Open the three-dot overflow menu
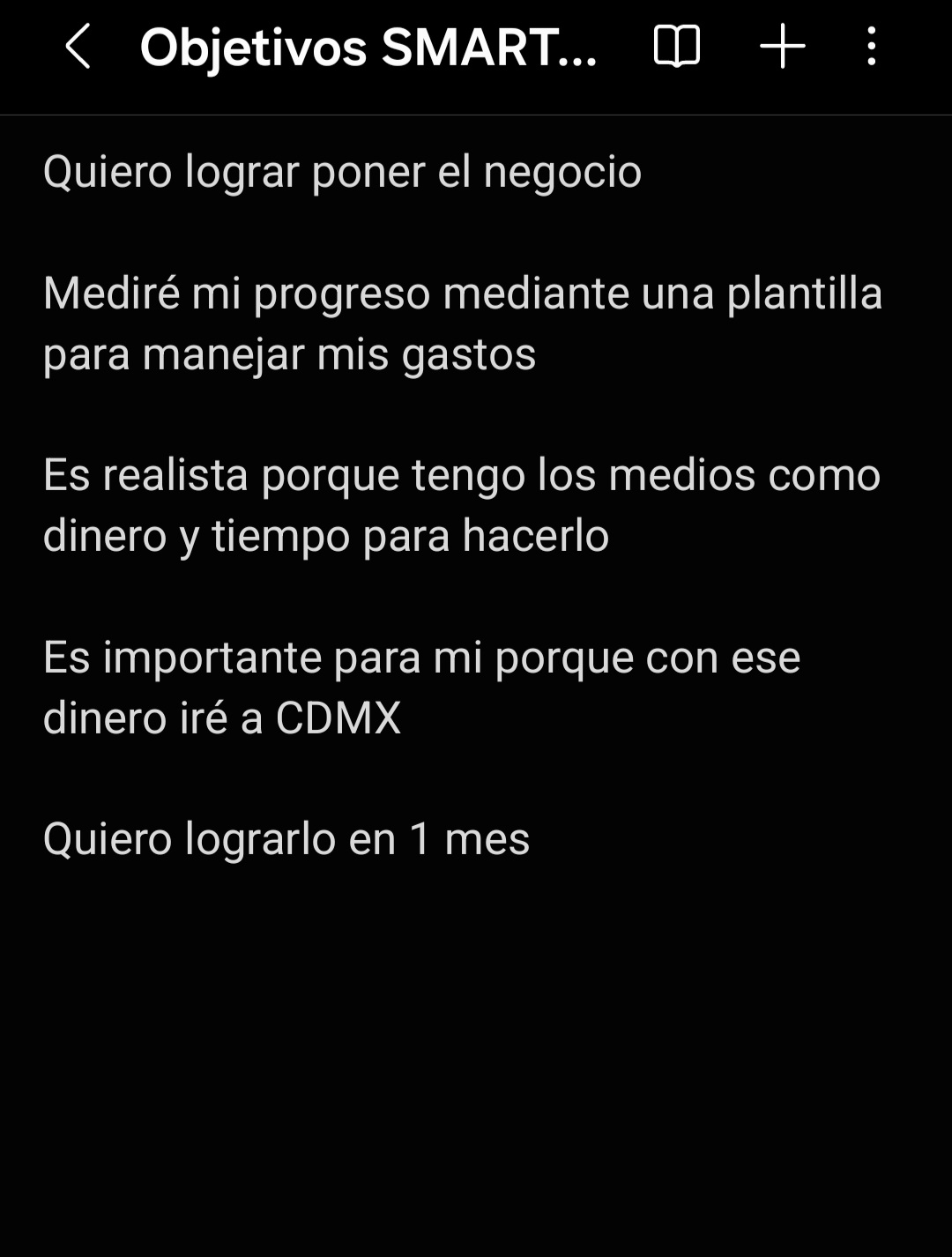The image size is (952, 1257). 871,47
